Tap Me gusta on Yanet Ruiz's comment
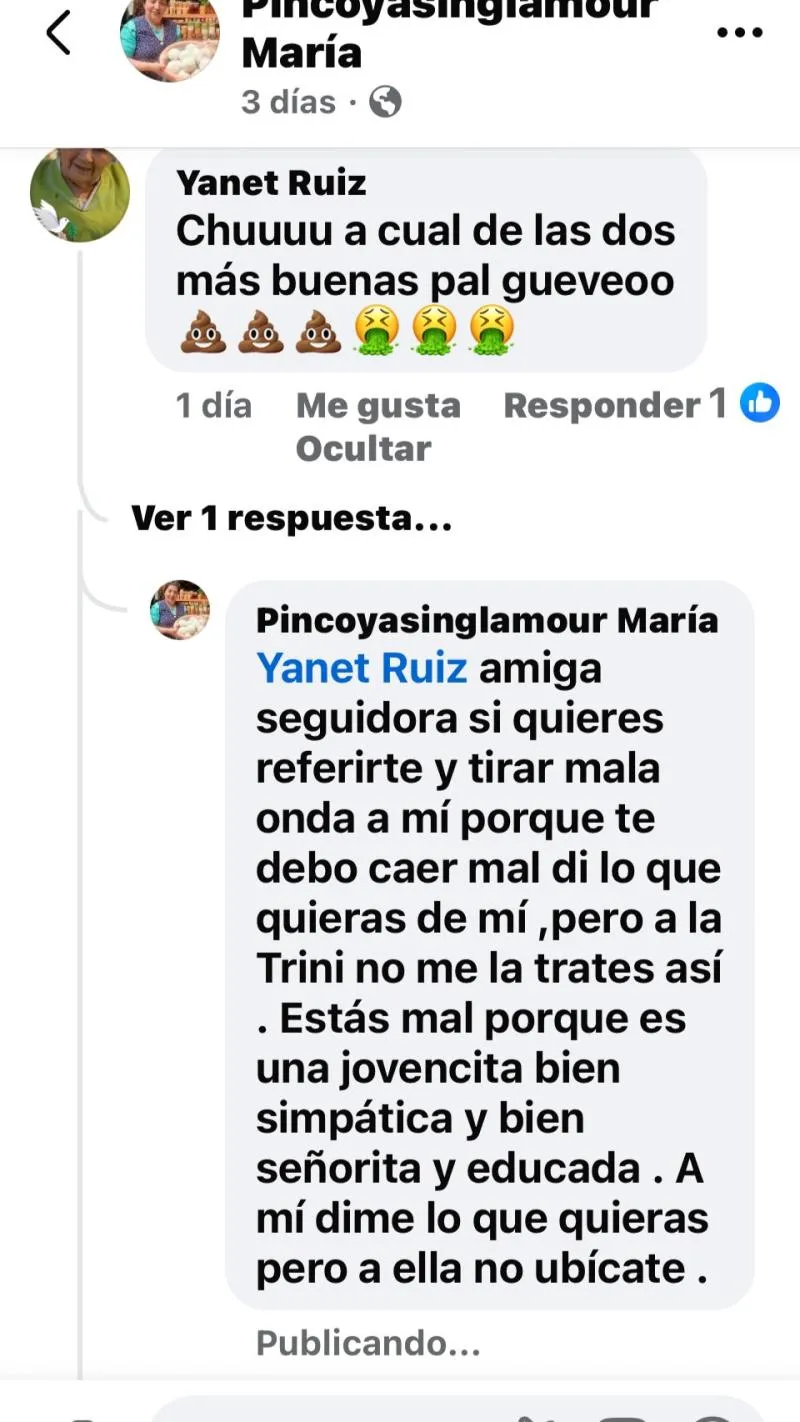800x1422 pixels. [378, 405]
